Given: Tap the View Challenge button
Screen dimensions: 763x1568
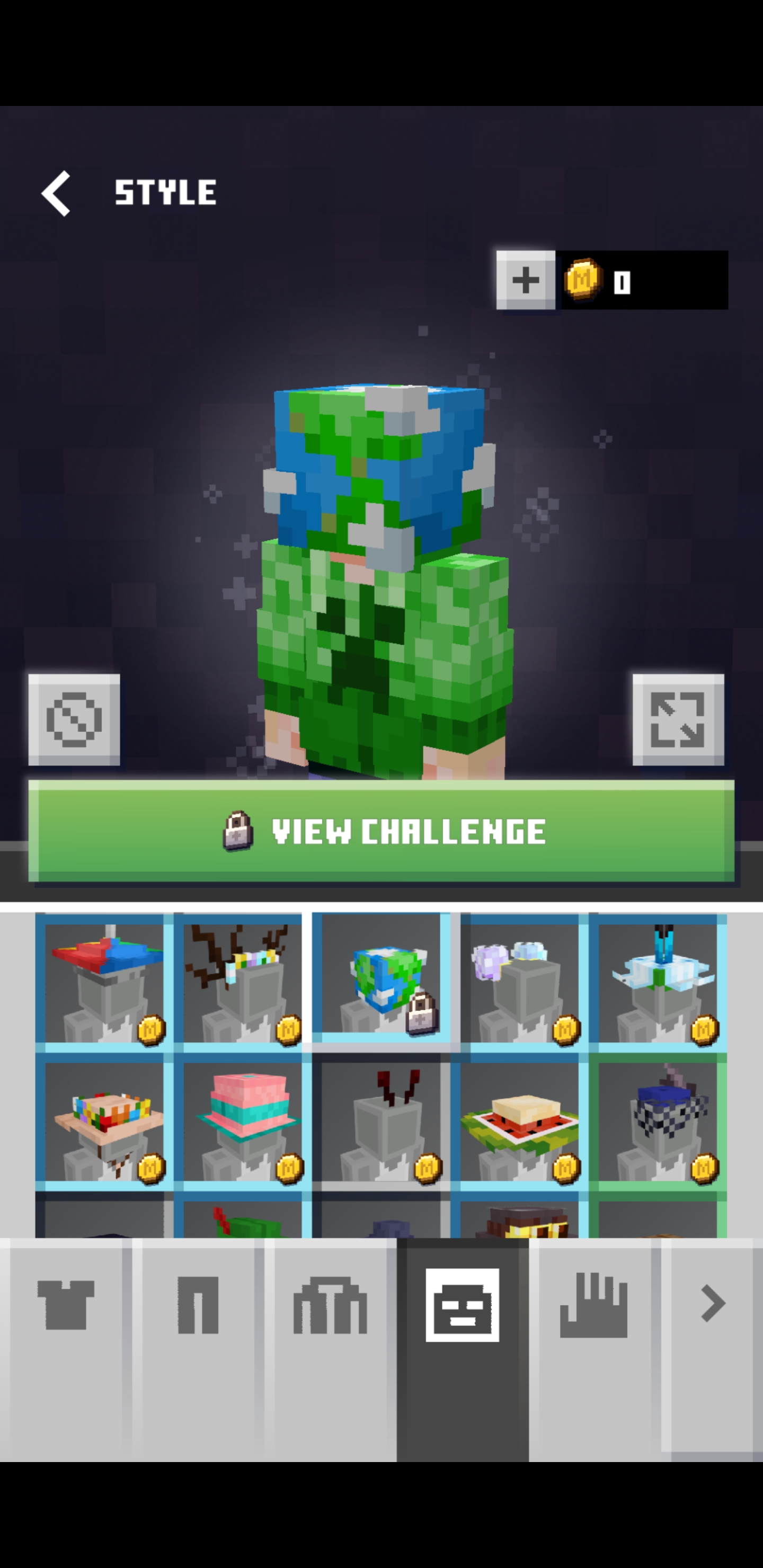Looking at the screenshot, I should pos(381,831).
